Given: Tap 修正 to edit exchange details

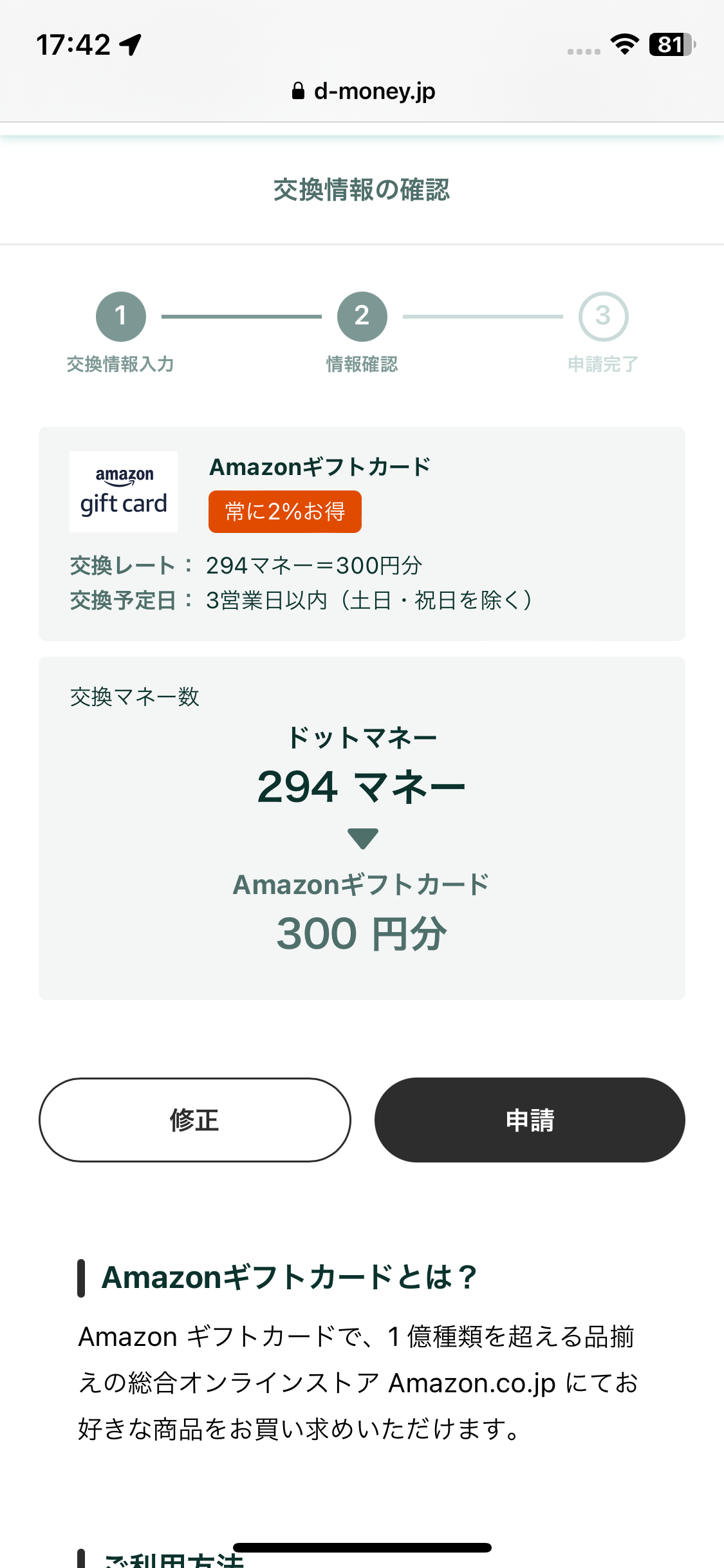Looking at the screenshot, I should coord(194,1120).
